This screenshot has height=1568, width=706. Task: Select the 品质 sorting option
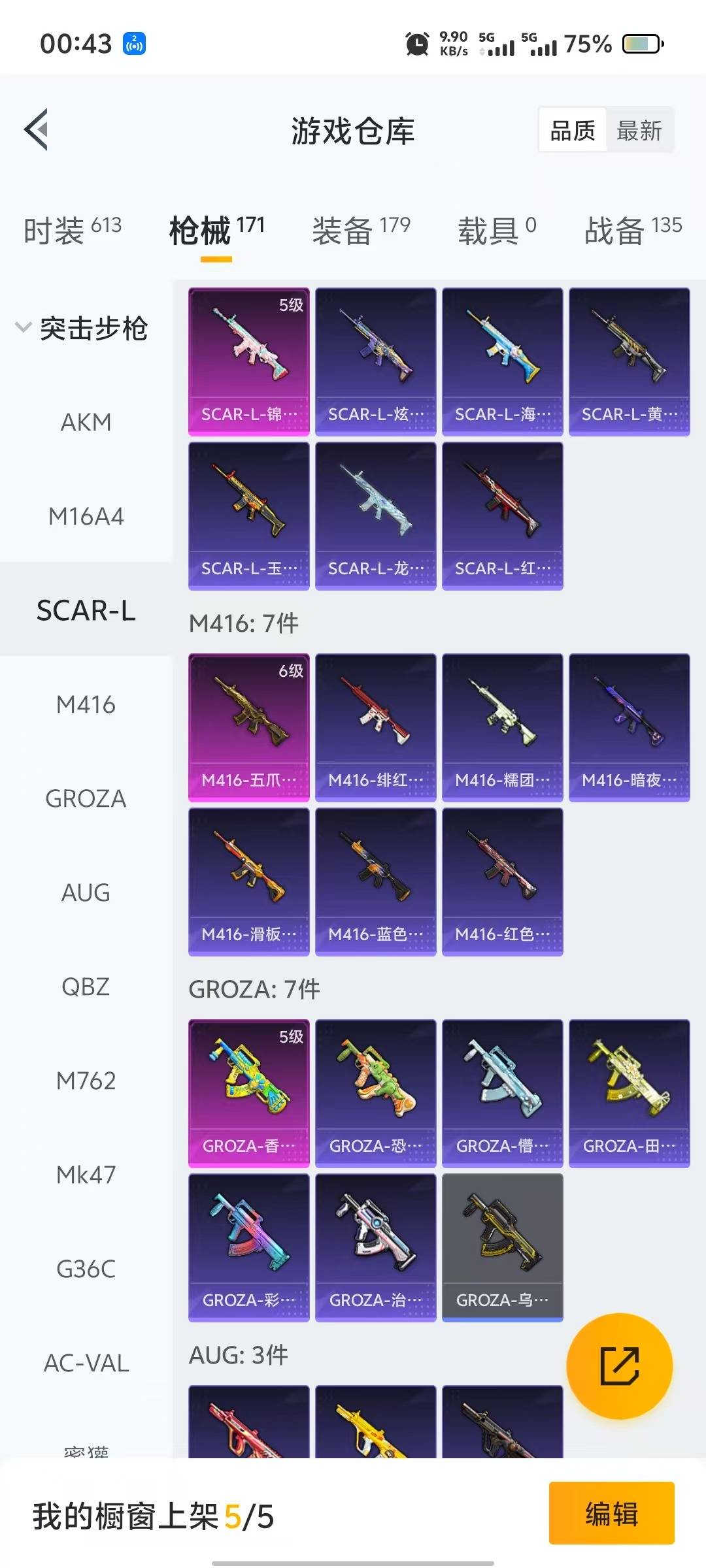pyautogui.click(x=573, y=131)
